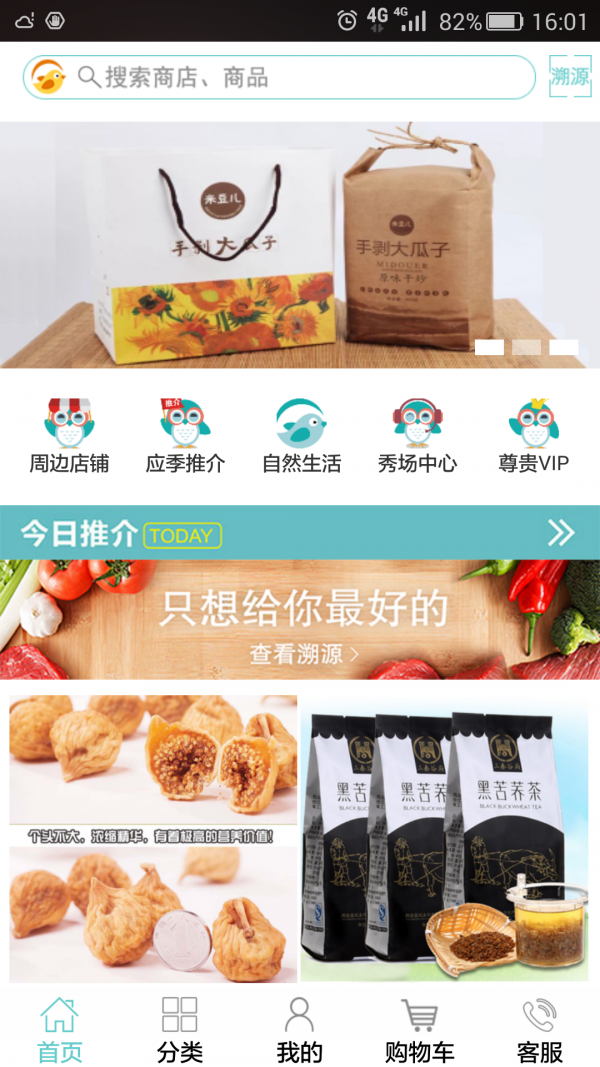Open 应季推介 seasonal picks
600x1067 pixels.
tap(185, 436)
